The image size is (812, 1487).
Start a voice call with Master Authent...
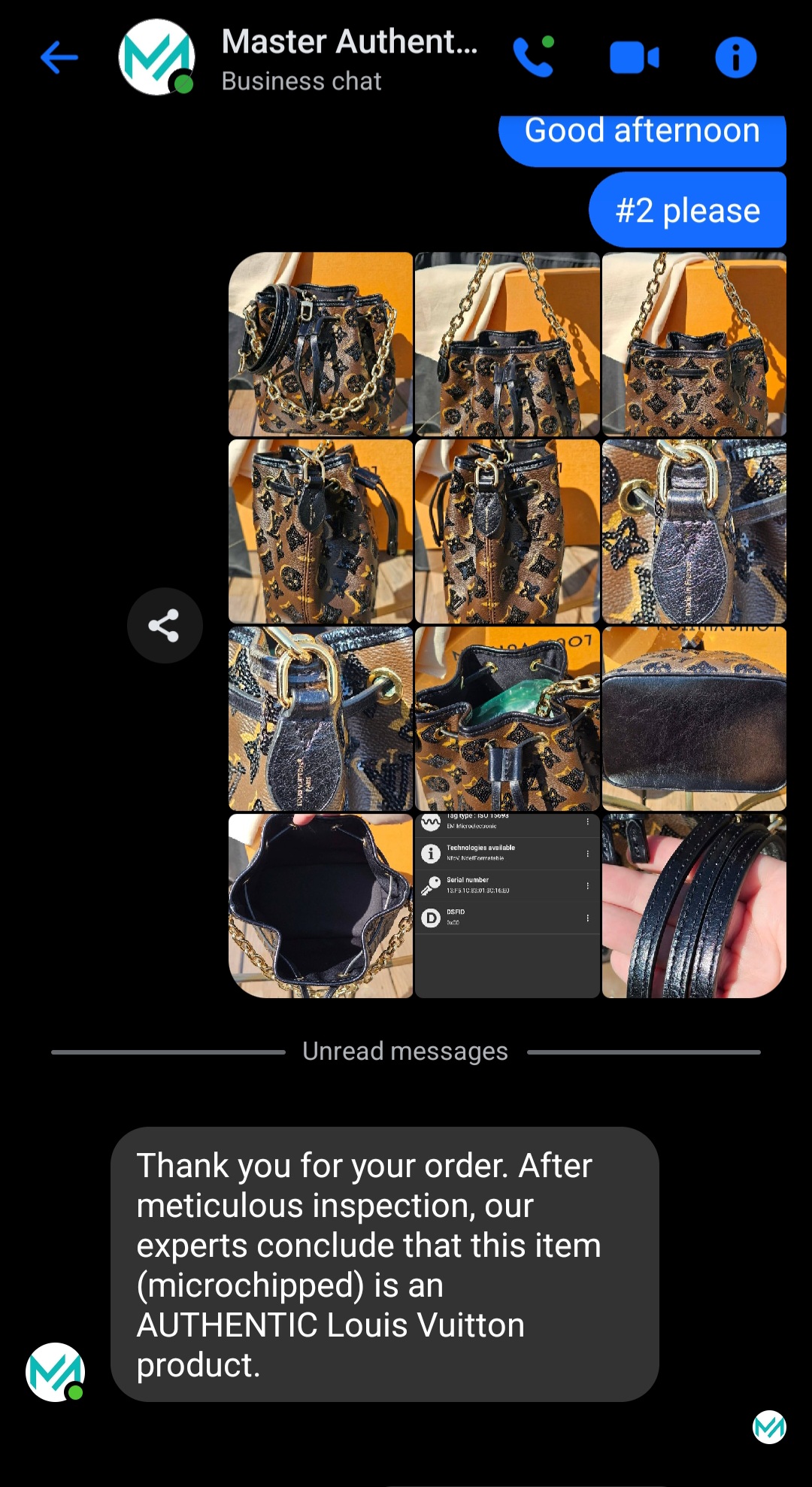tap(533, 57)
